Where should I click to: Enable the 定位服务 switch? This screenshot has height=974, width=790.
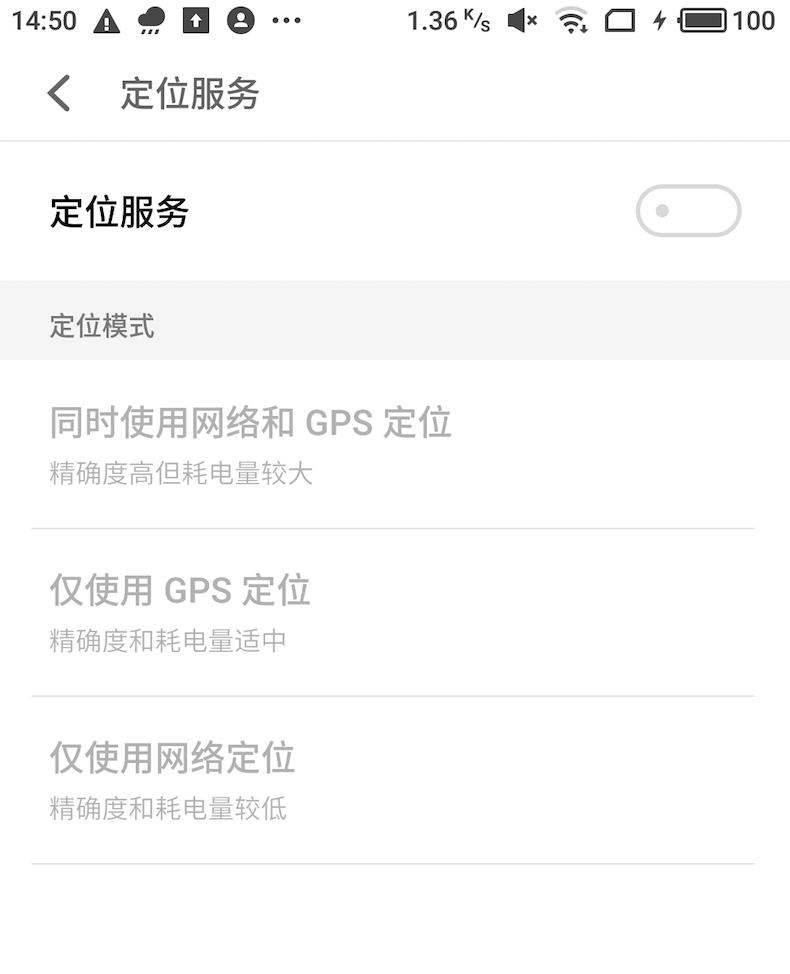(688, 211)
